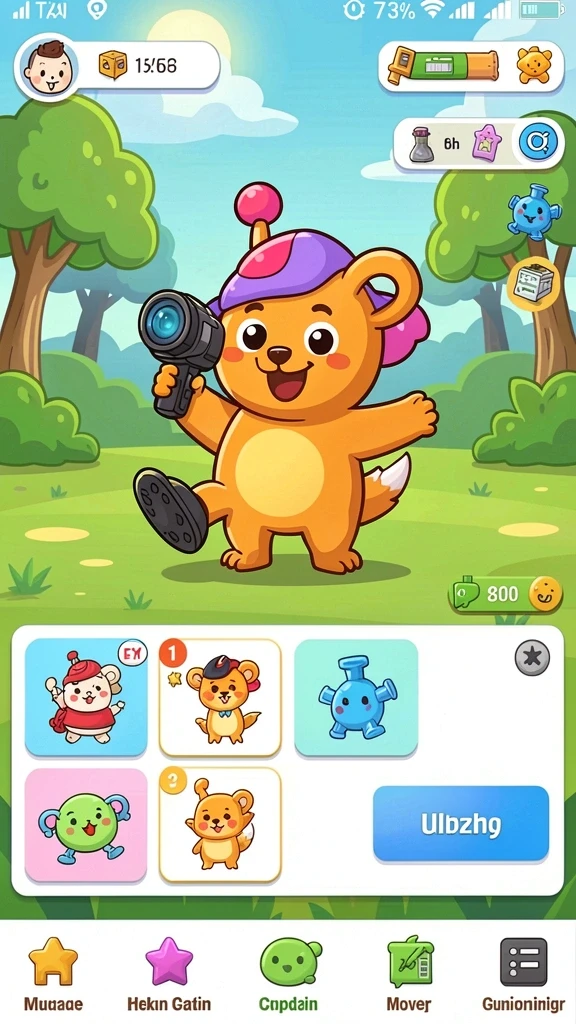Viewport: 576px width, 1024px height.
Task: Tap the green 800 coin pill
Action: 505,594
